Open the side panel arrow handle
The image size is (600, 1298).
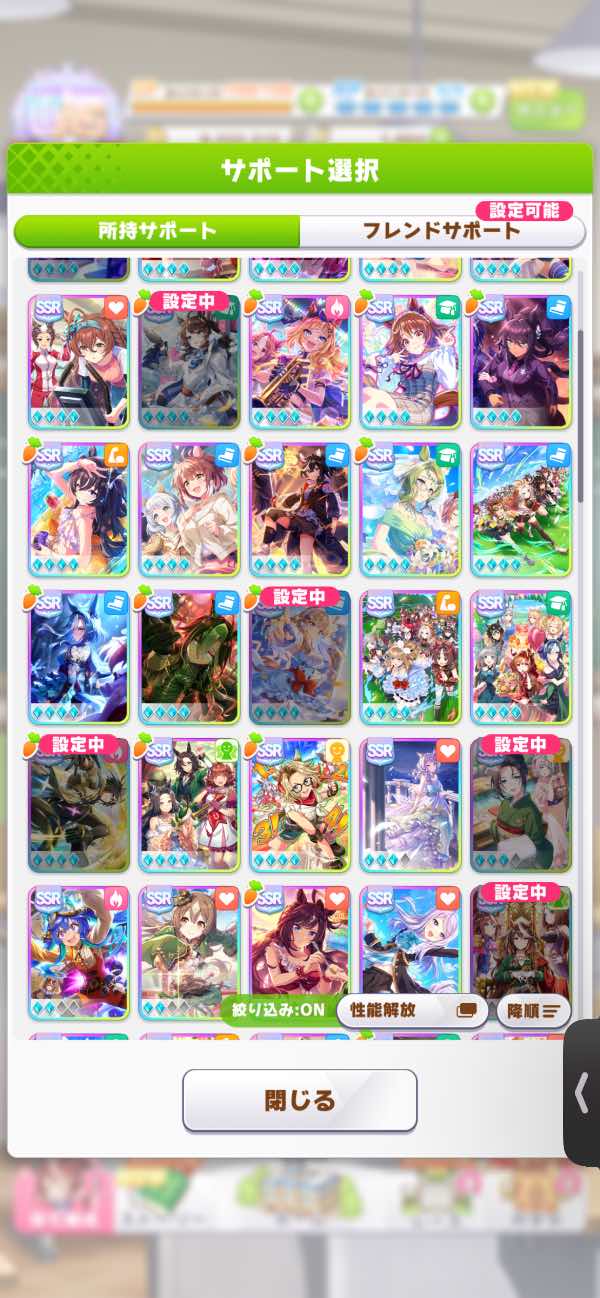pyautogui.click(x=582, y=1093)
